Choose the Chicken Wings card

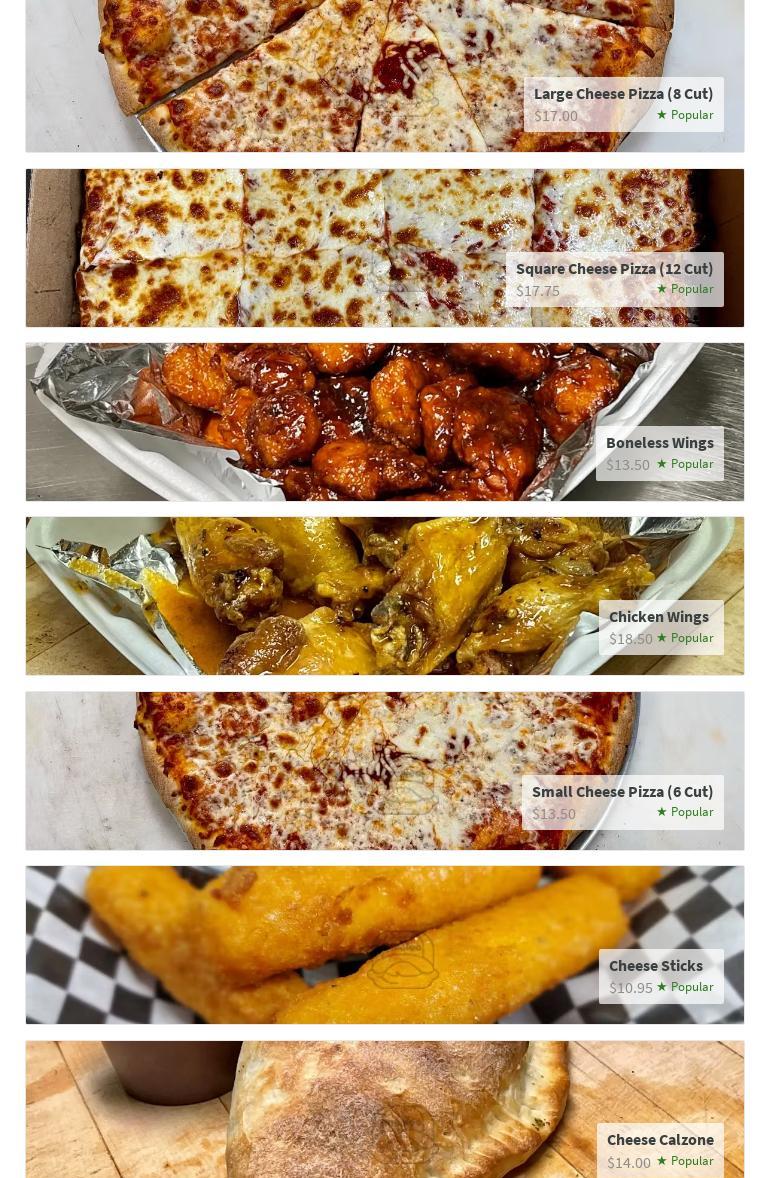coord(385,596)
